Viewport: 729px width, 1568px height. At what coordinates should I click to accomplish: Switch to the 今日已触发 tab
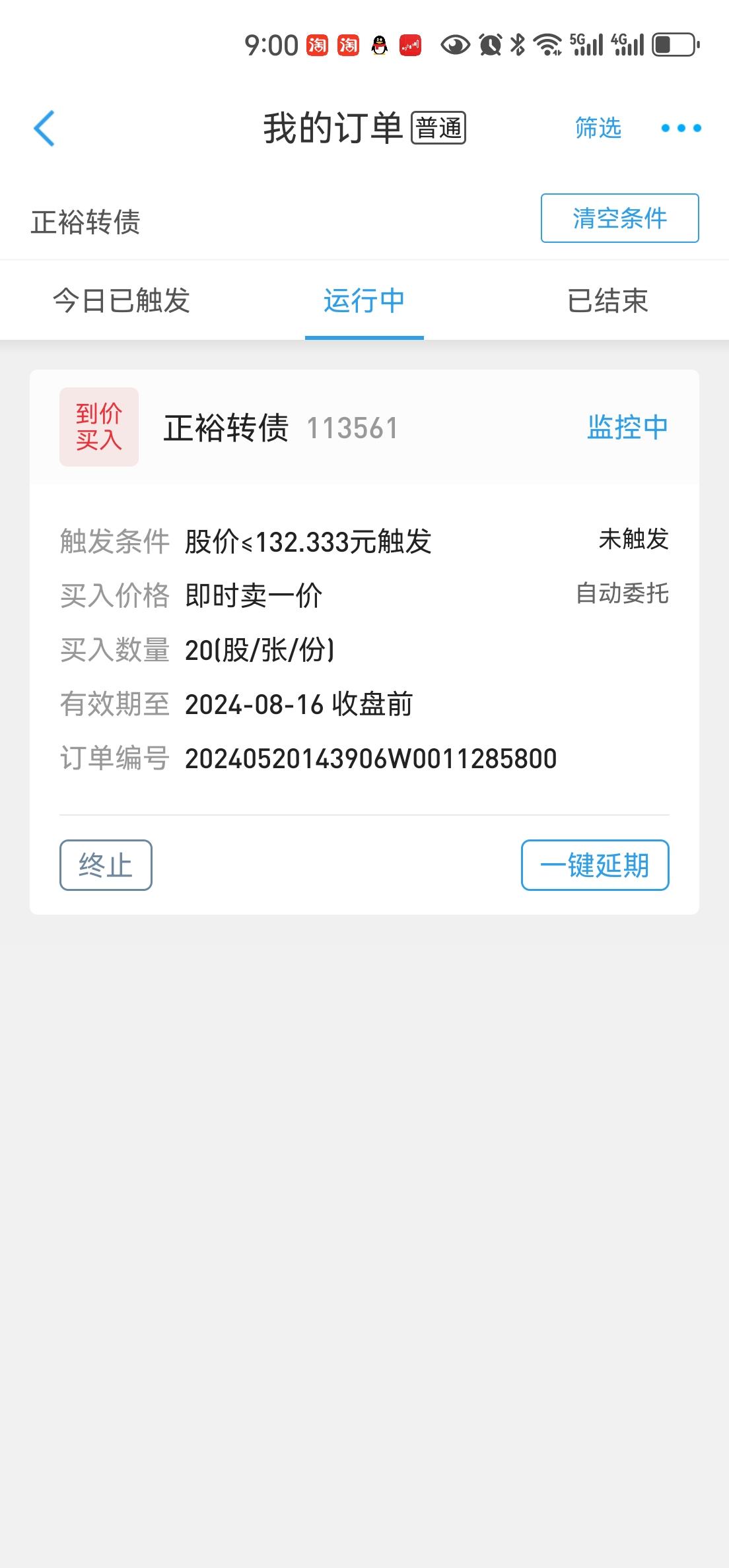121,301
